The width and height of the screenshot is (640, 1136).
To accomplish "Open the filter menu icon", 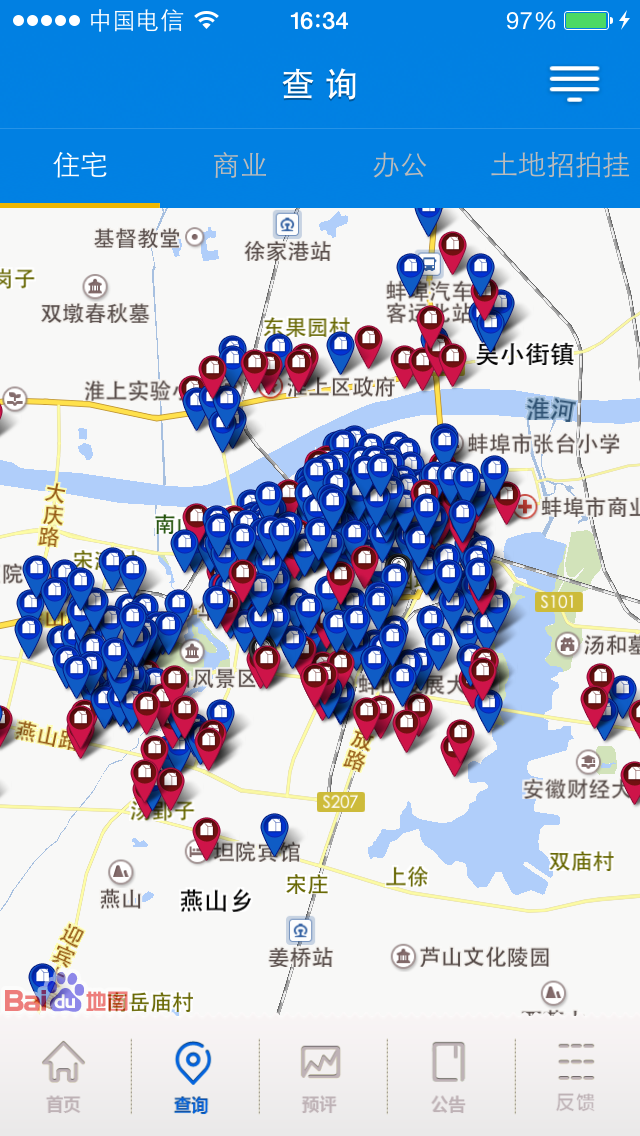I will pos(574,84).
